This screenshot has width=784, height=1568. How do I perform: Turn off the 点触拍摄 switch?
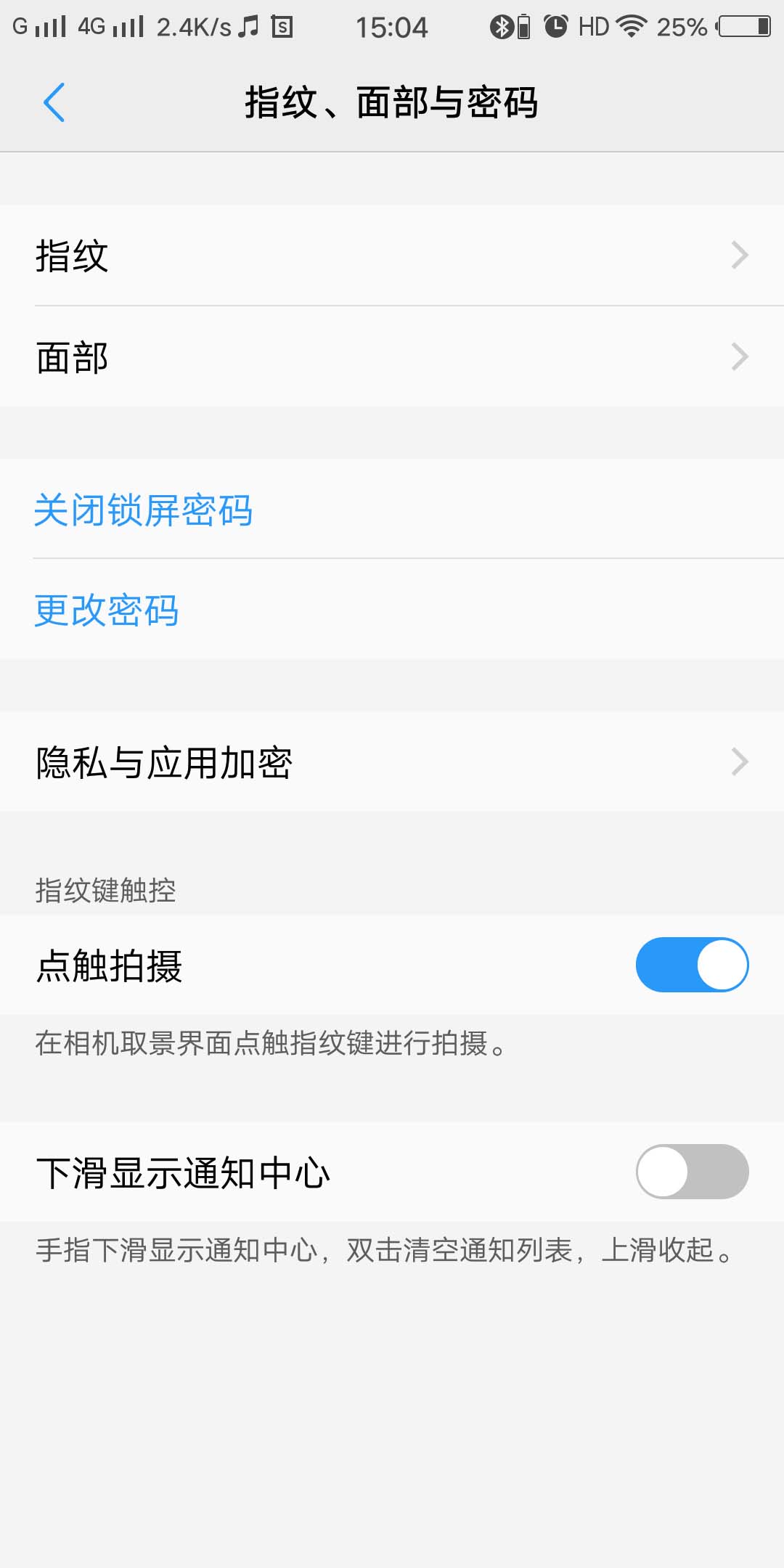tap(692, 965)
